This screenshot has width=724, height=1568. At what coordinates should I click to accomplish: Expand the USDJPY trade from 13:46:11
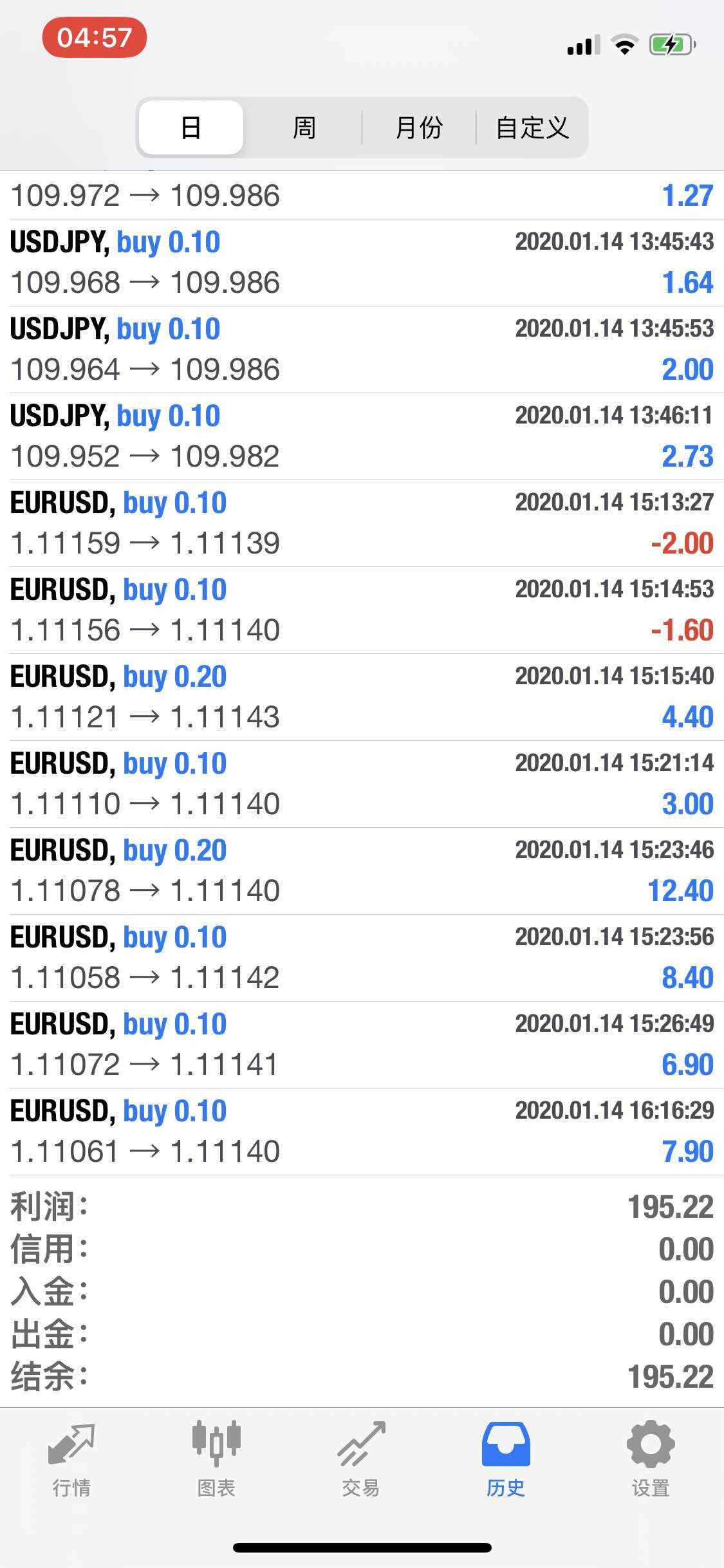point(362,436)
